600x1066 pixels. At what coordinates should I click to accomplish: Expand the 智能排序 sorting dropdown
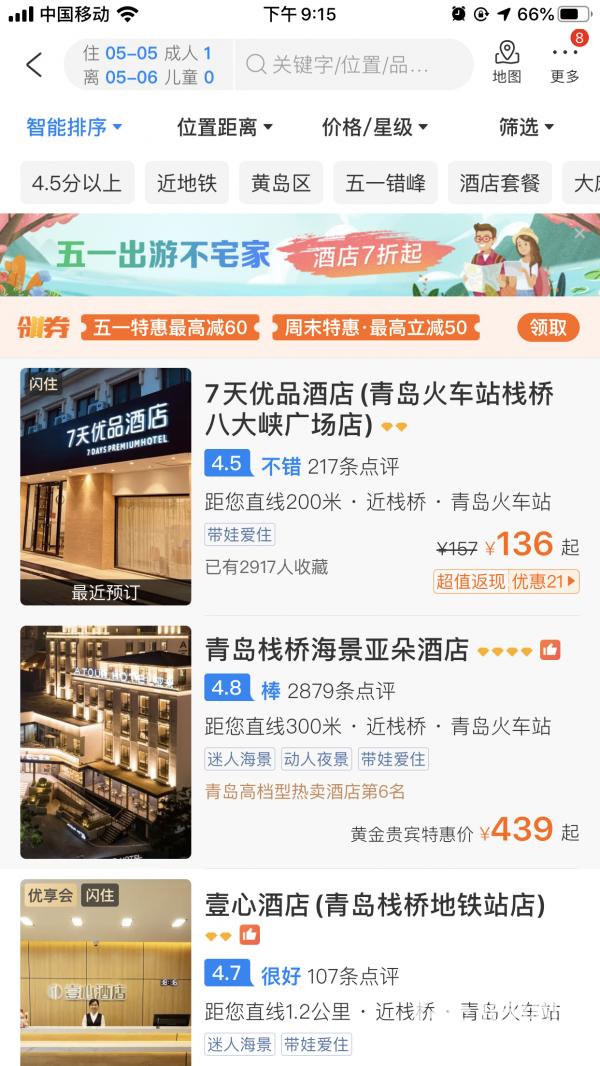click(74, 127)
